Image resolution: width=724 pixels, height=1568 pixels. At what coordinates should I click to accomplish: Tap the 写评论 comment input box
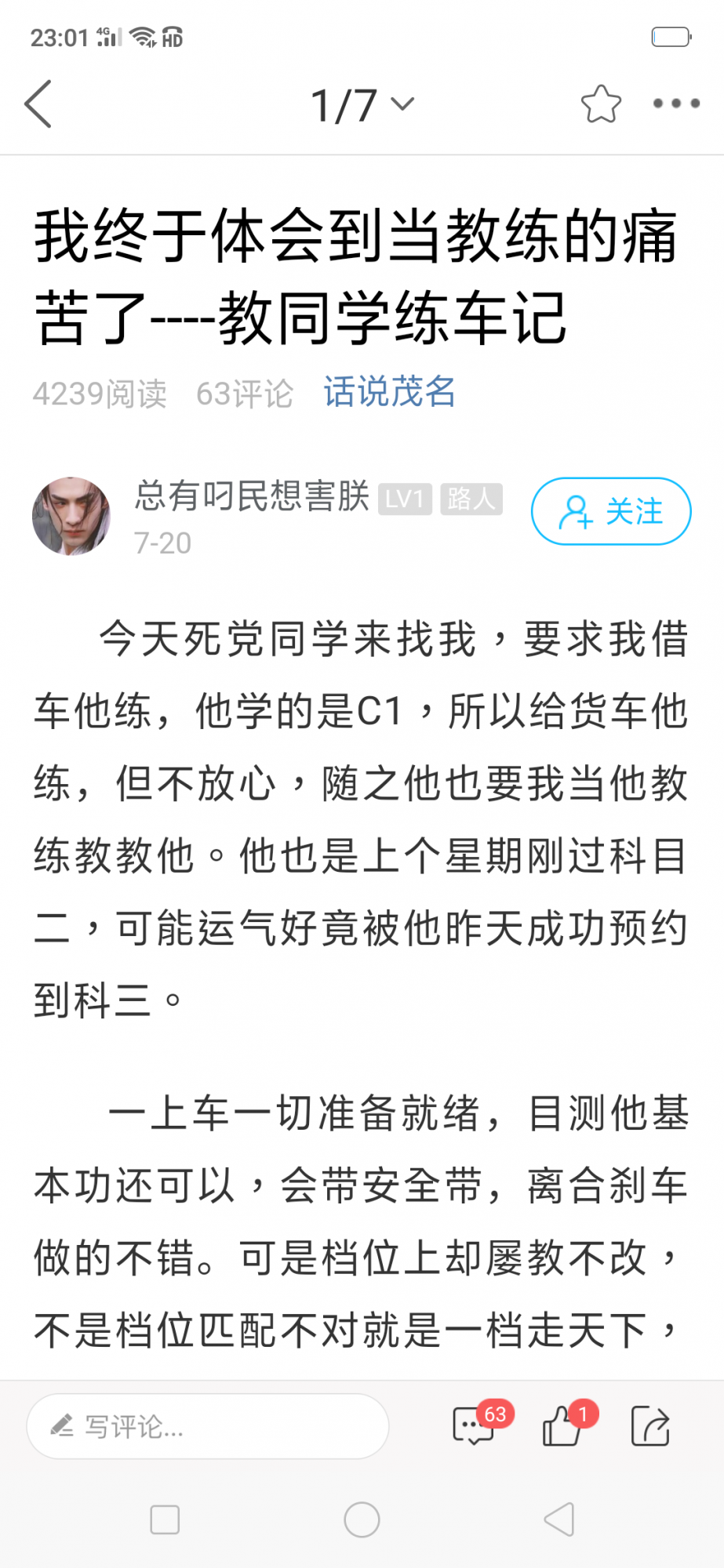pyautogui.click(x=208, y=1426)
